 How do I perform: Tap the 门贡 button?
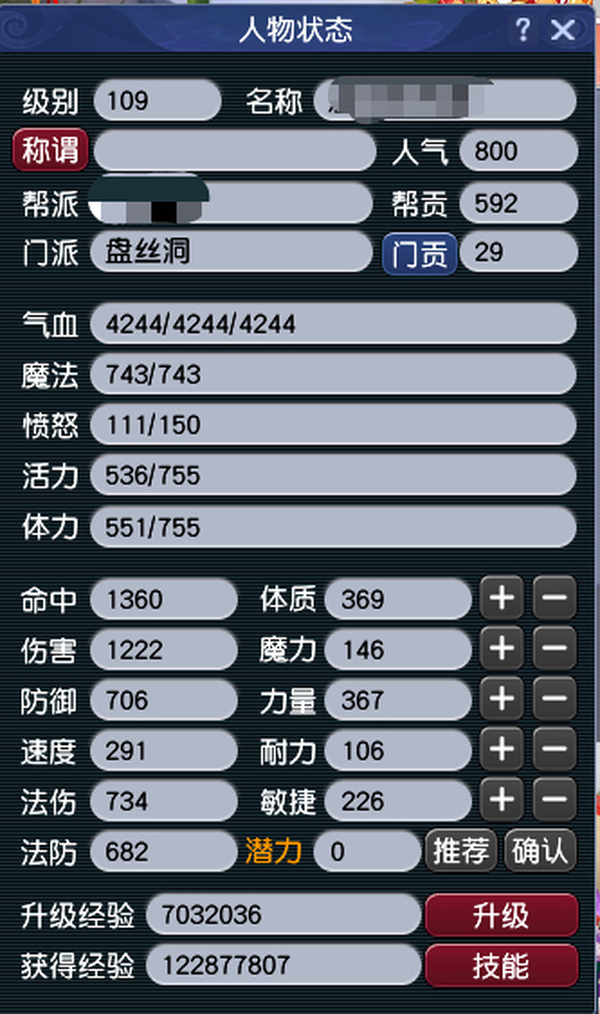420,253
